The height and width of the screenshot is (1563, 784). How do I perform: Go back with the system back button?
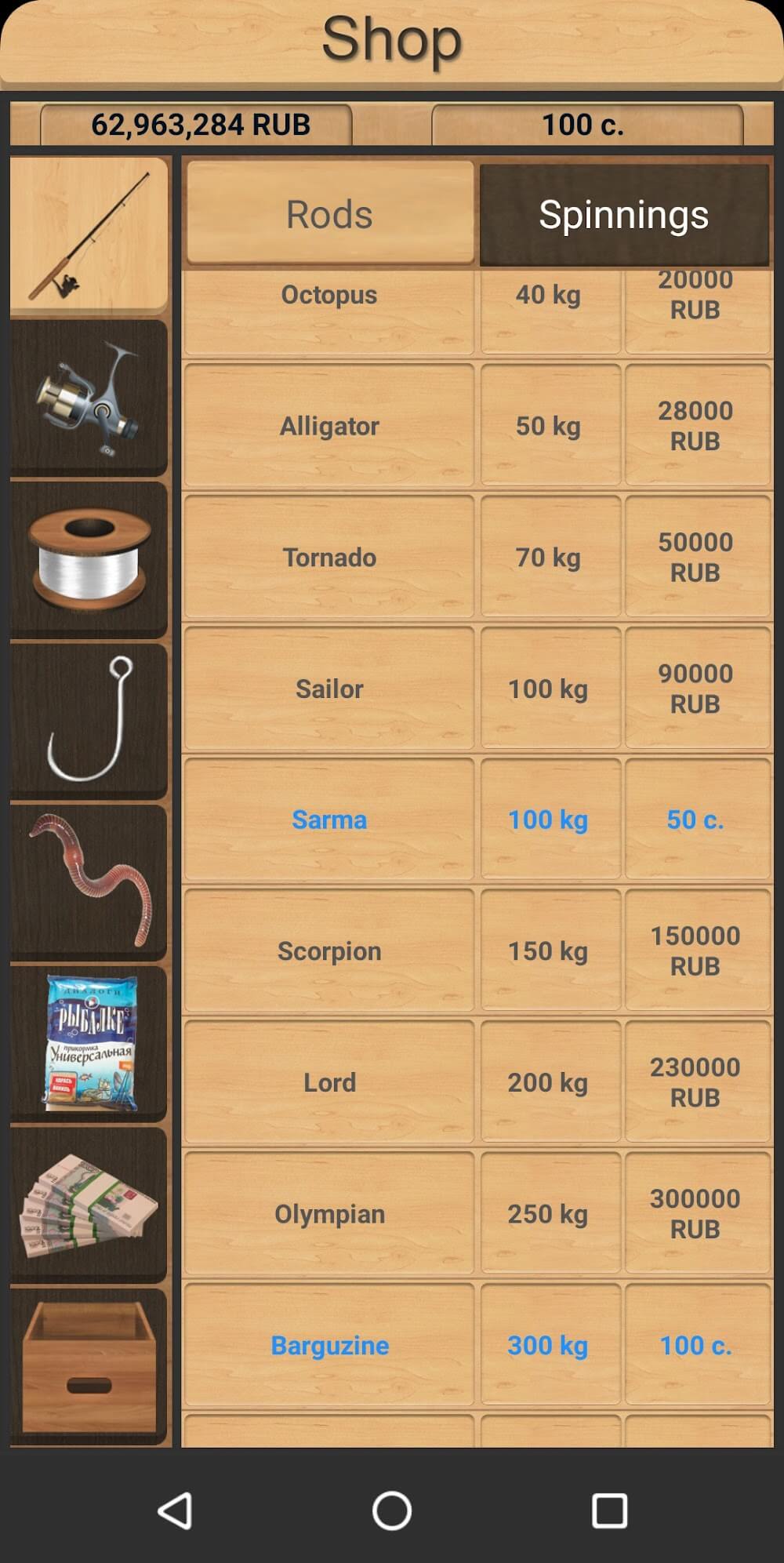pyautogui.click(x=175, y=1510)
